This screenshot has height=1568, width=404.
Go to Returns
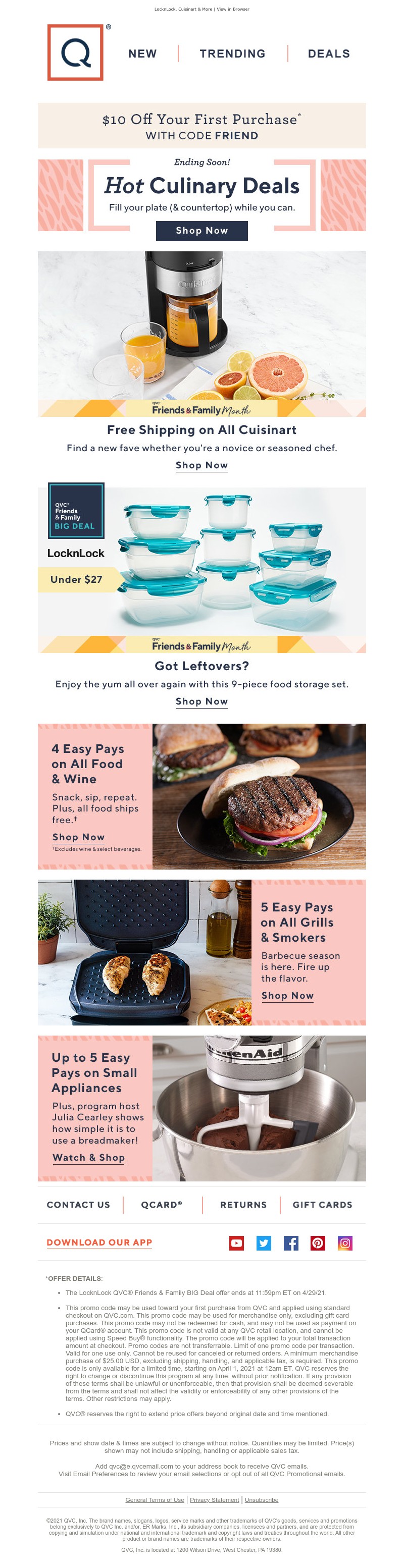pos(243,1204)
